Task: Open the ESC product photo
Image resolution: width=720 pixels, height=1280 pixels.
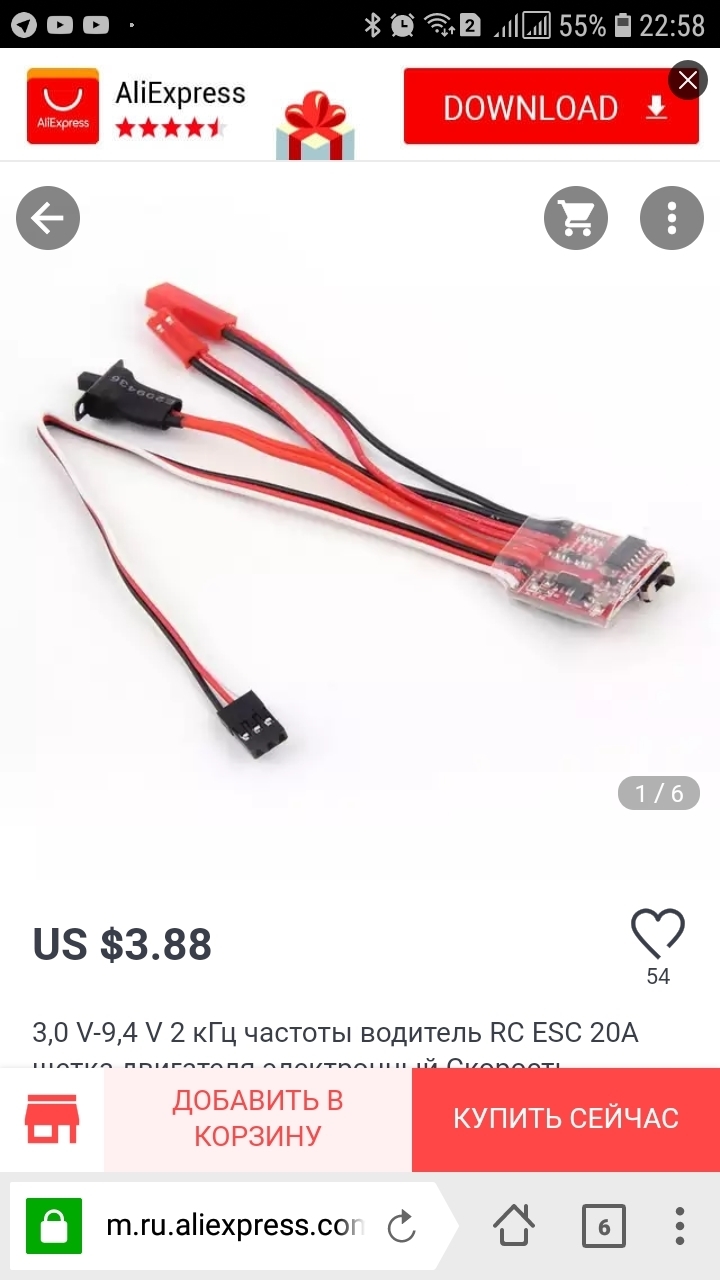Action: tap(360, 520)
